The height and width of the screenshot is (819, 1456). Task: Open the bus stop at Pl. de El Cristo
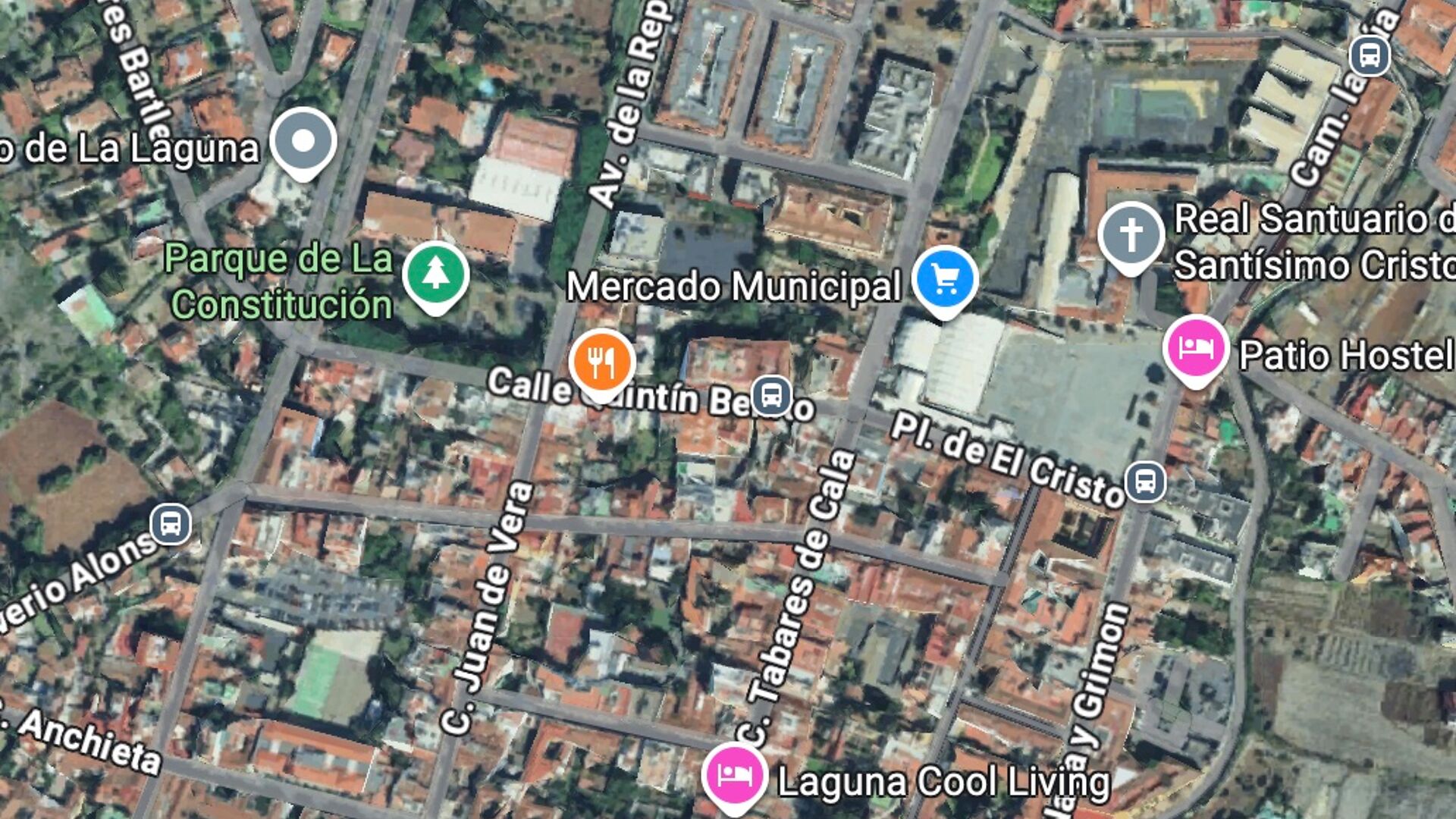click(1145, 482)
